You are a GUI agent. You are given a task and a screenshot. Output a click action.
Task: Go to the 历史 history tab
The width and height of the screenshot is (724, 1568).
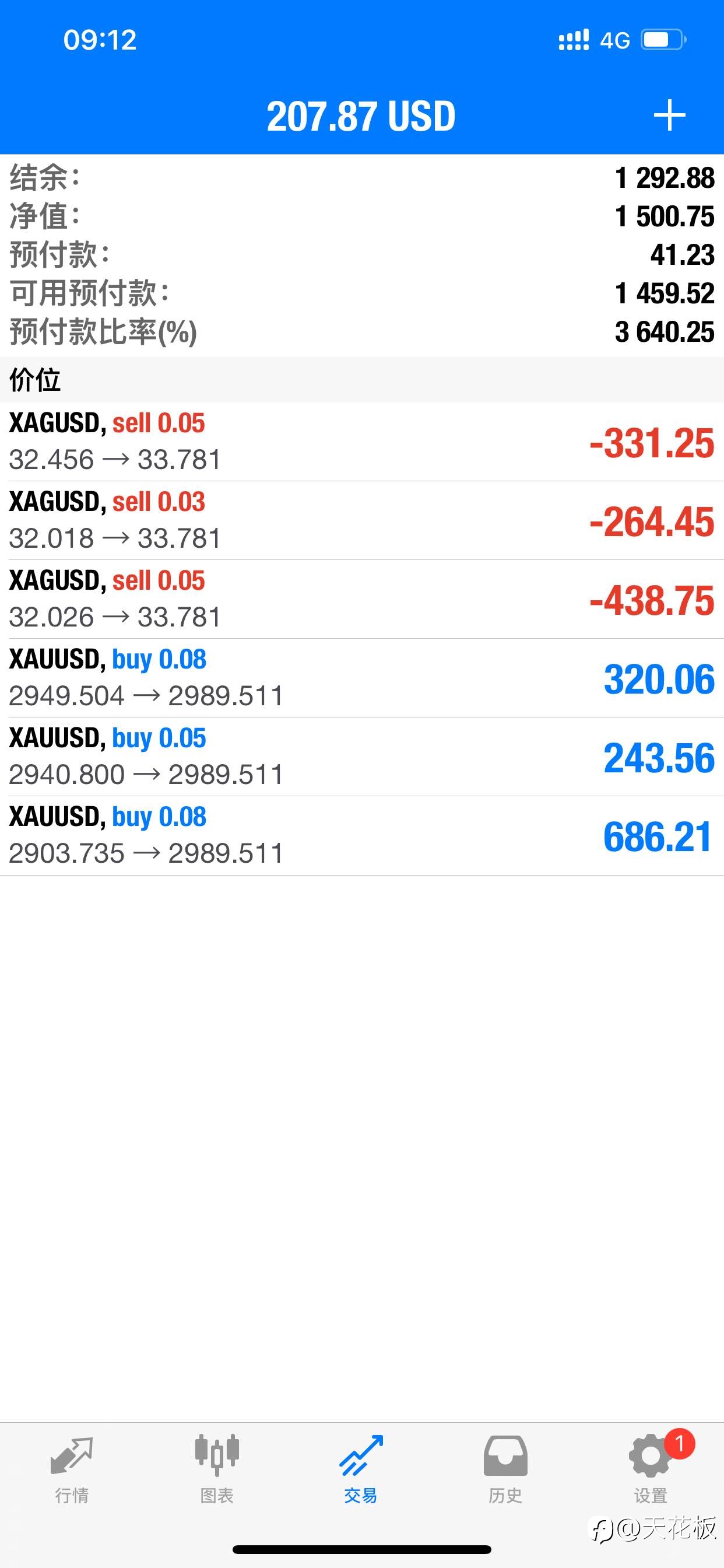[x=505, y=1469]
